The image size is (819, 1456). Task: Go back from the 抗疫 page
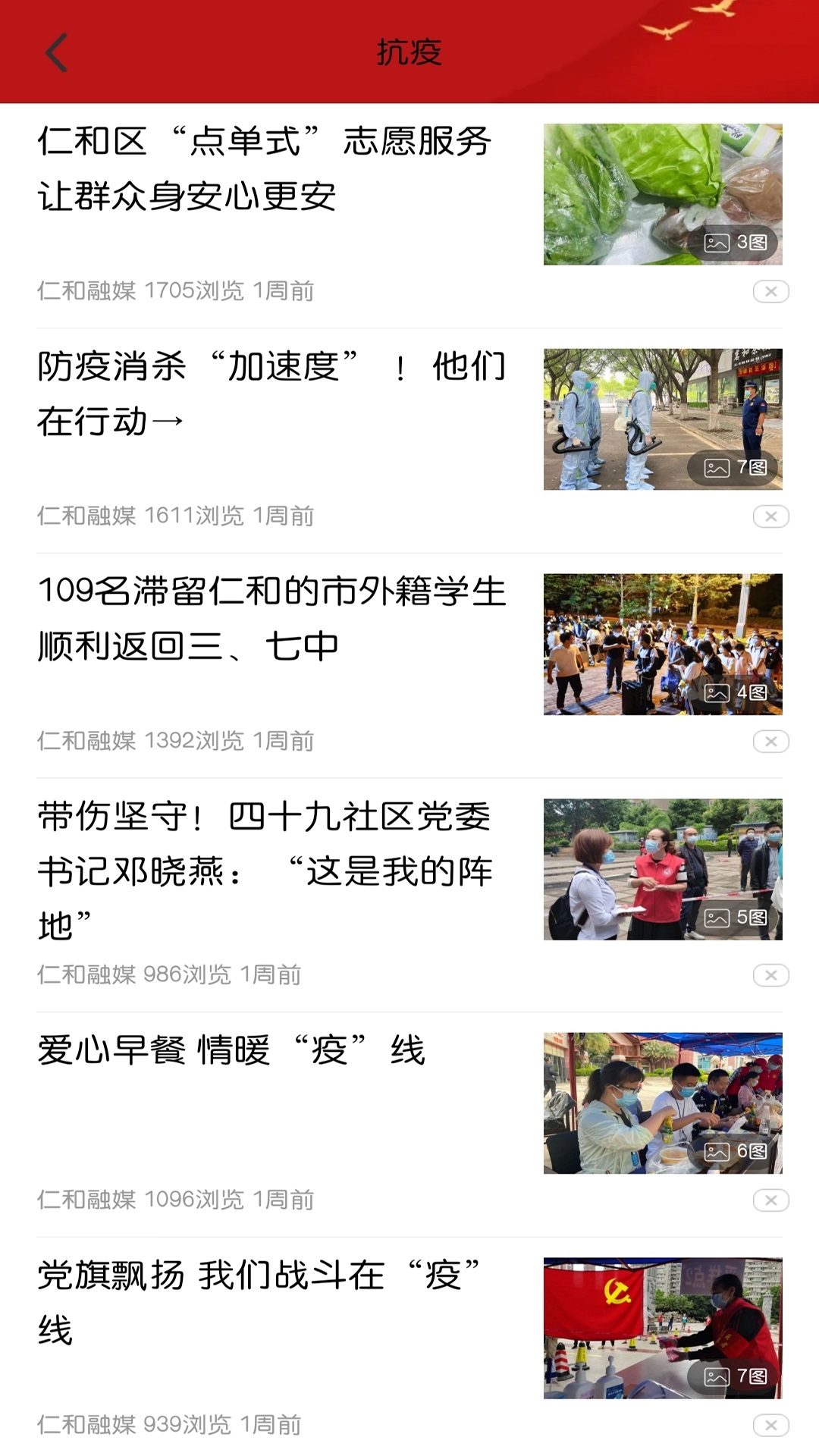(57, 52)
